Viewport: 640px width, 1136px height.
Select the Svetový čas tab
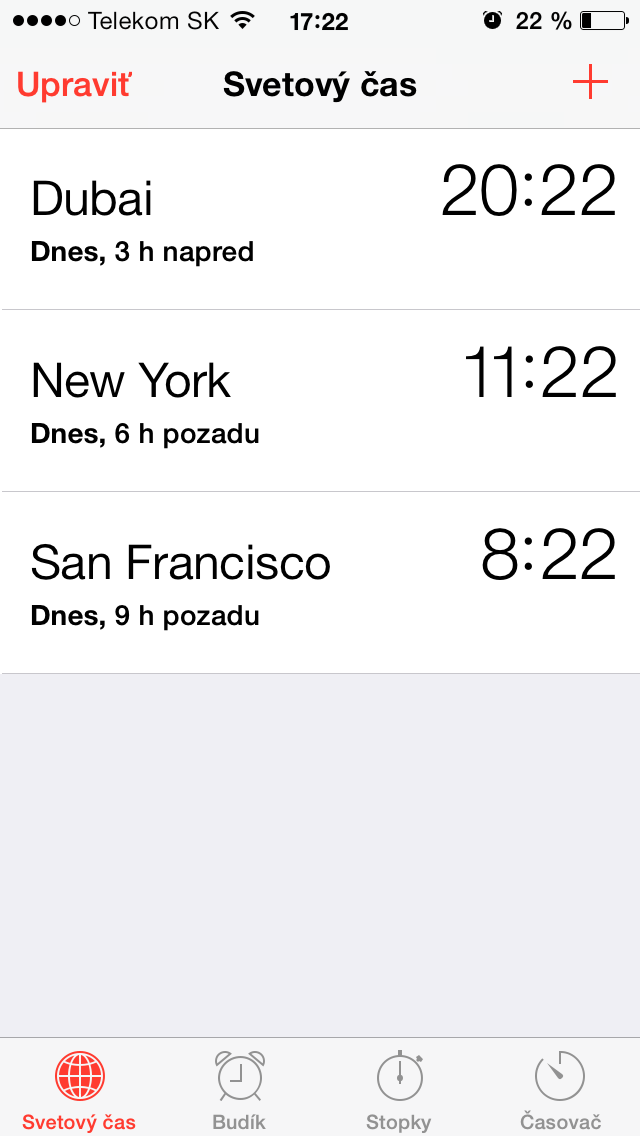click(79, 1088)
